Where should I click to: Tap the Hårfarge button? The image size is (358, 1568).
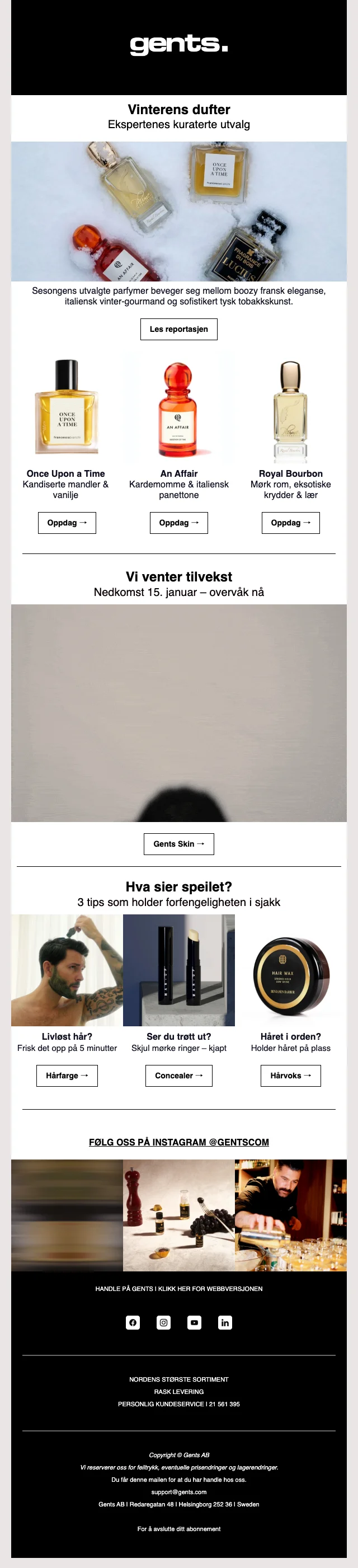(67, 1076)
